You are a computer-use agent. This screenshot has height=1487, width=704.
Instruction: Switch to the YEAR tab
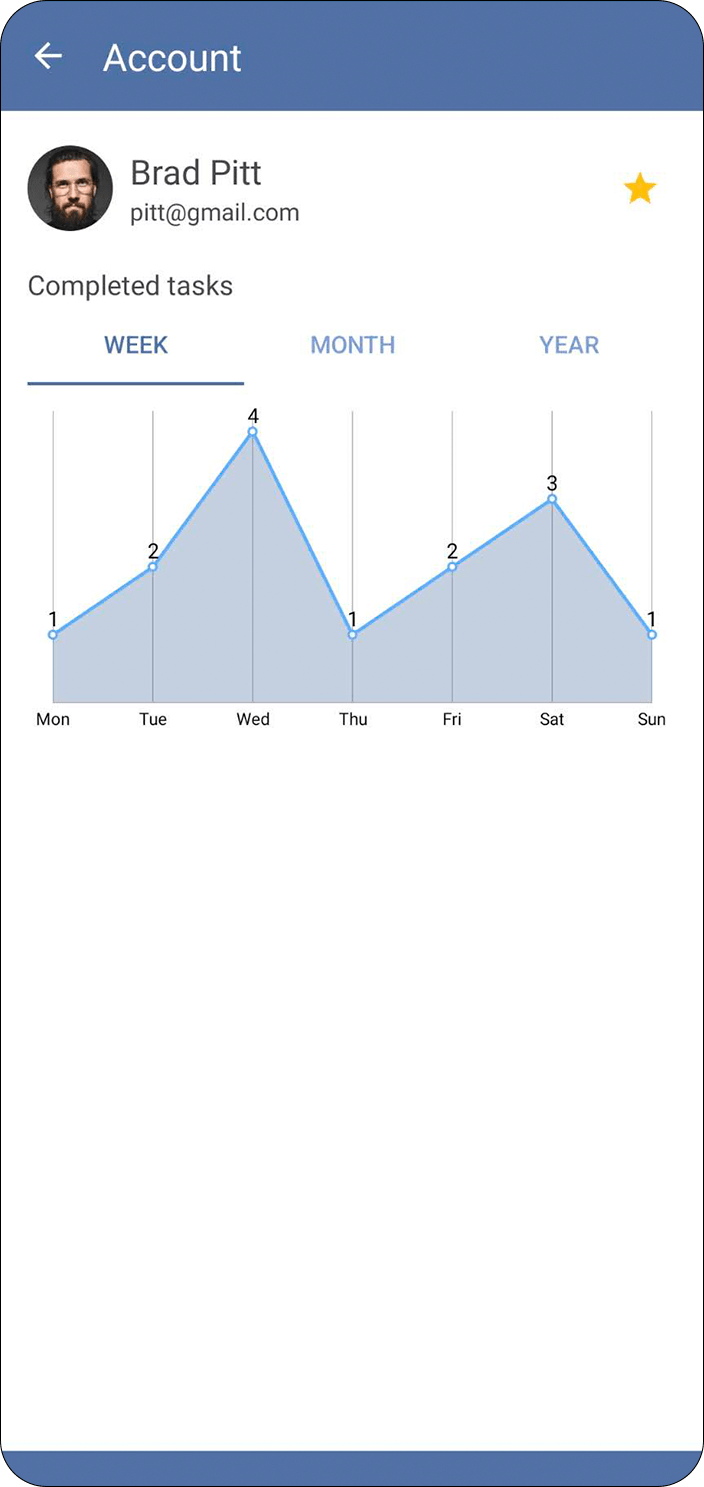click(x=569, y=346)
